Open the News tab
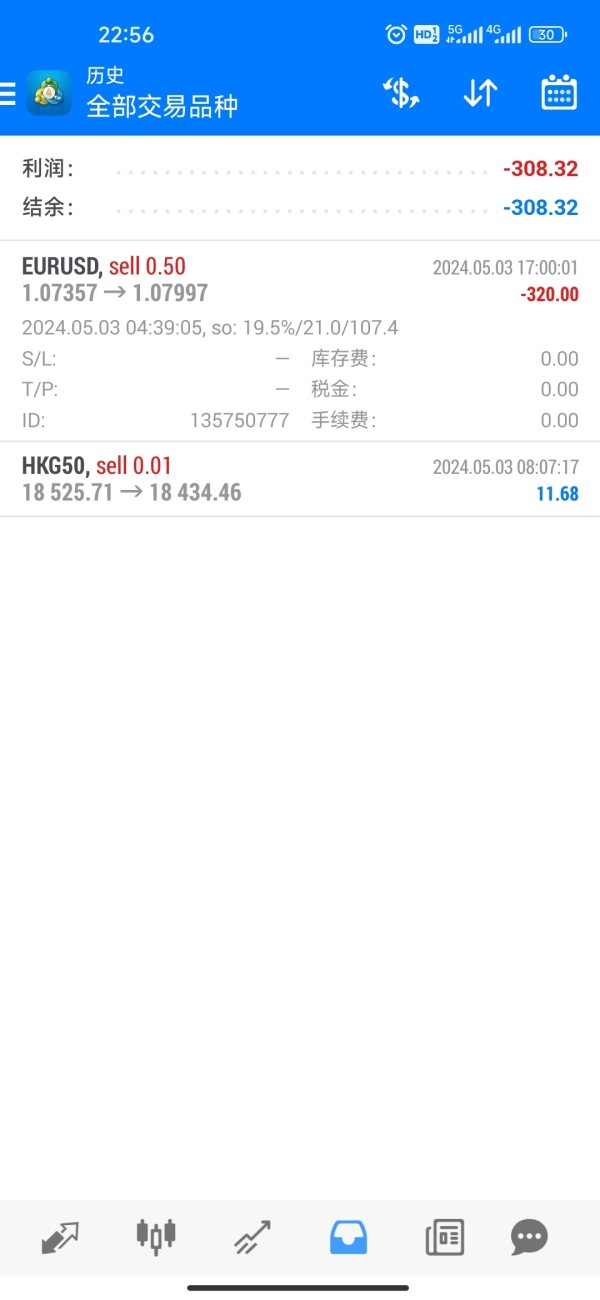 click(444, 1238)
